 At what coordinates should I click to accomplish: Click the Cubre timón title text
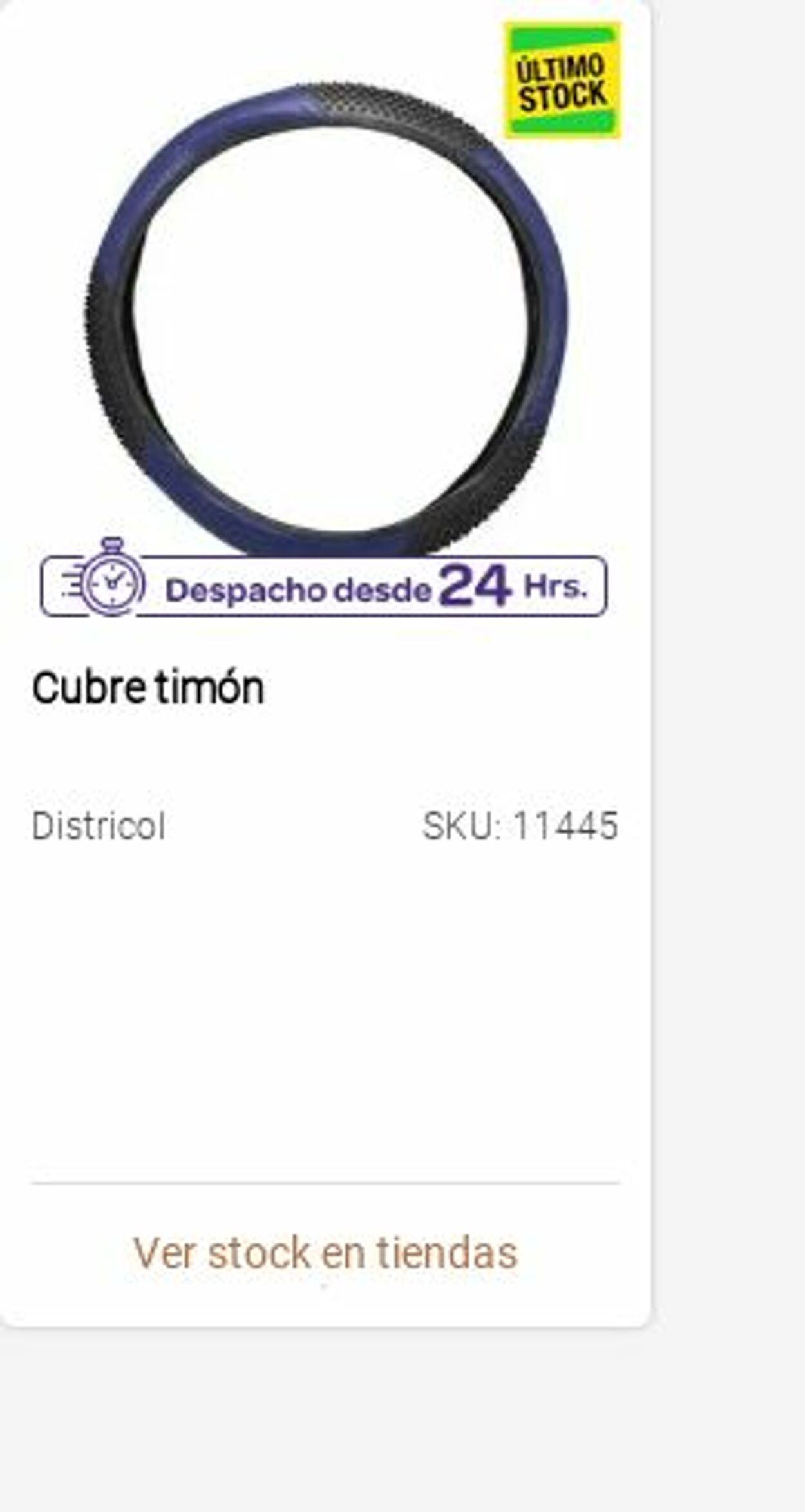coord(147,687)
